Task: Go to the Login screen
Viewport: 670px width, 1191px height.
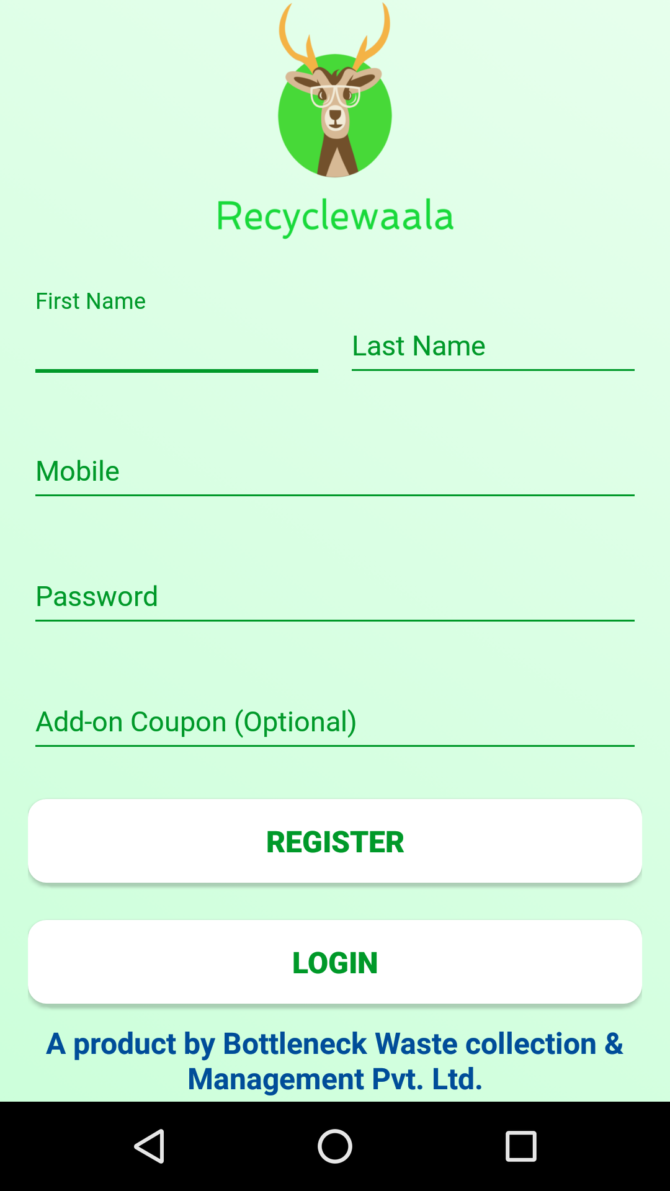Action: pos(335,962)
